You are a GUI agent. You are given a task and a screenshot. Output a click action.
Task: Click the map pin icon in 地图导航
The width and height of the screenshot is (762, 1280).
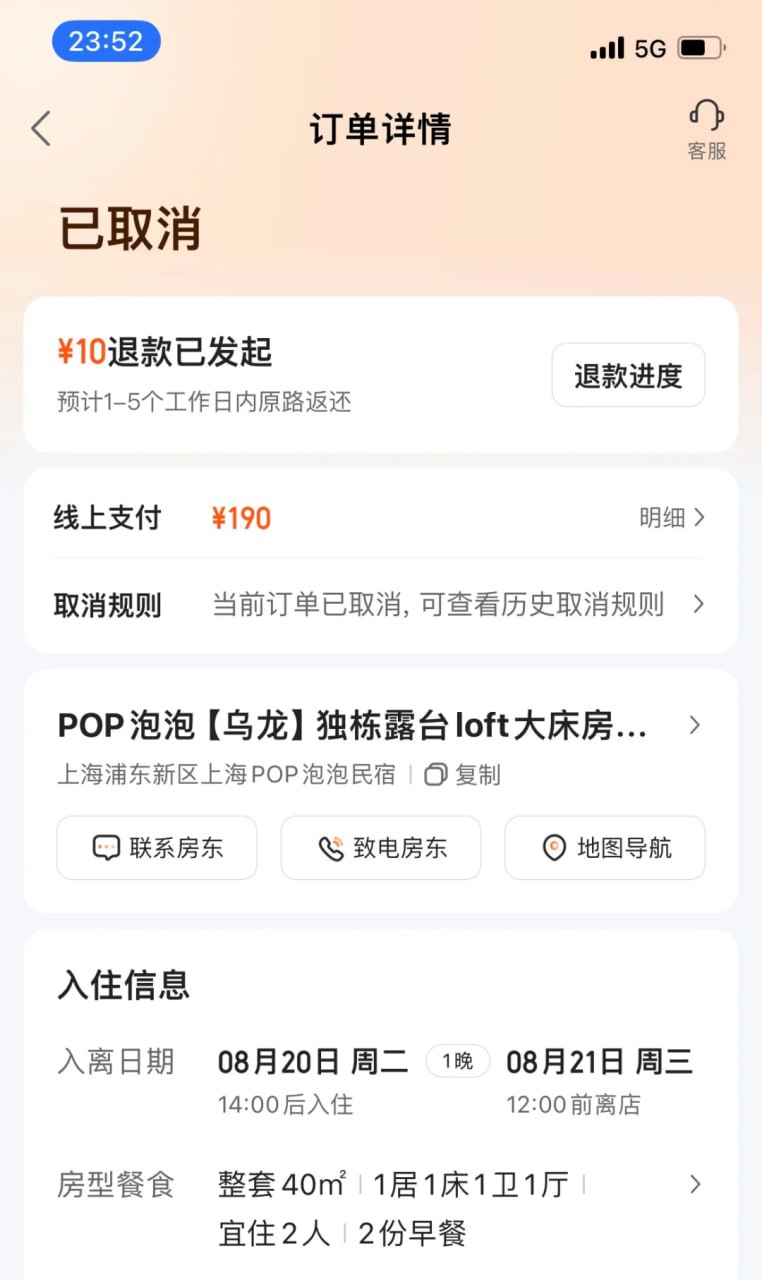coord(556,847)
